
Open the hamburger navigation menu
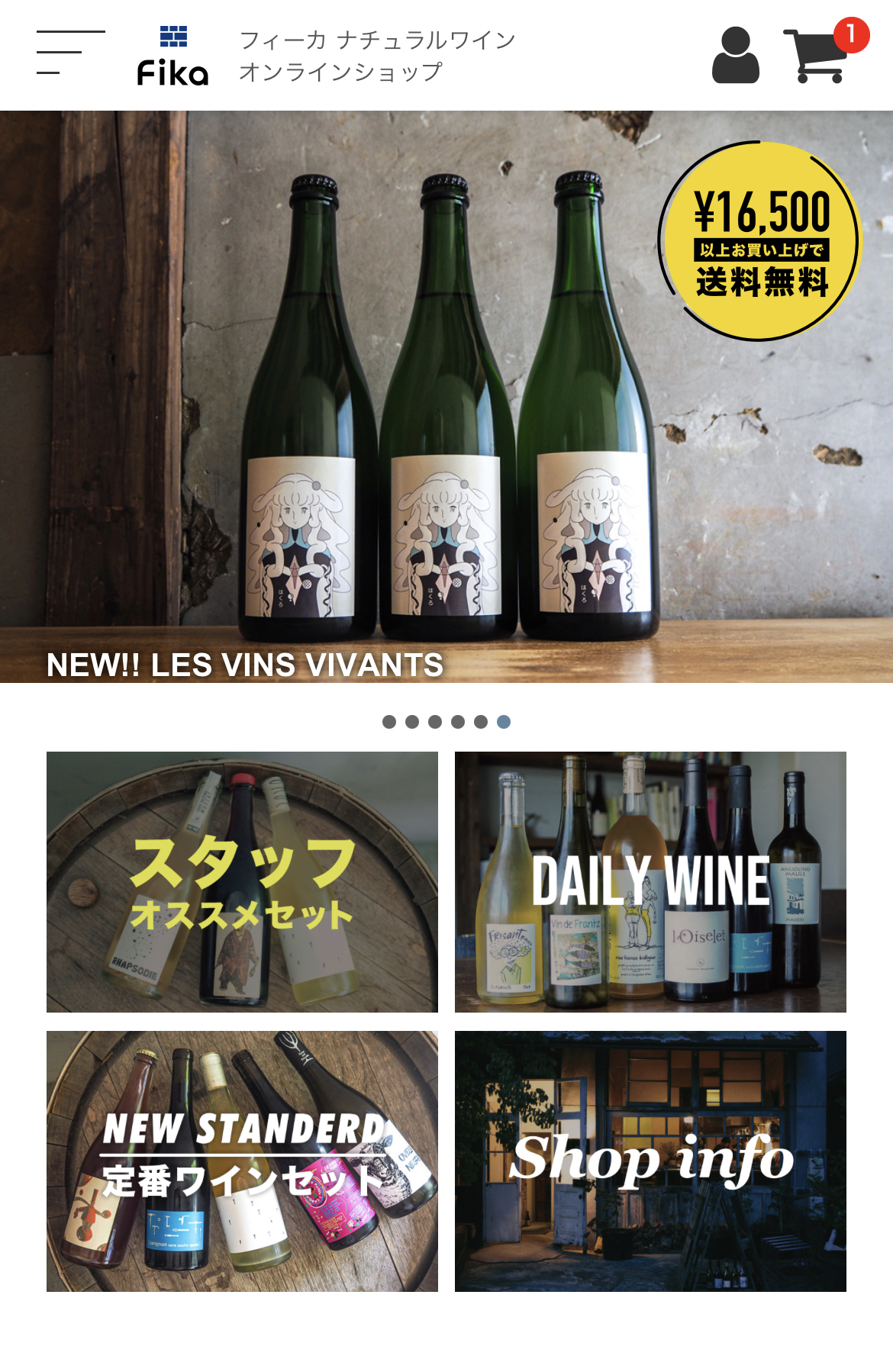tap(70, 53)
